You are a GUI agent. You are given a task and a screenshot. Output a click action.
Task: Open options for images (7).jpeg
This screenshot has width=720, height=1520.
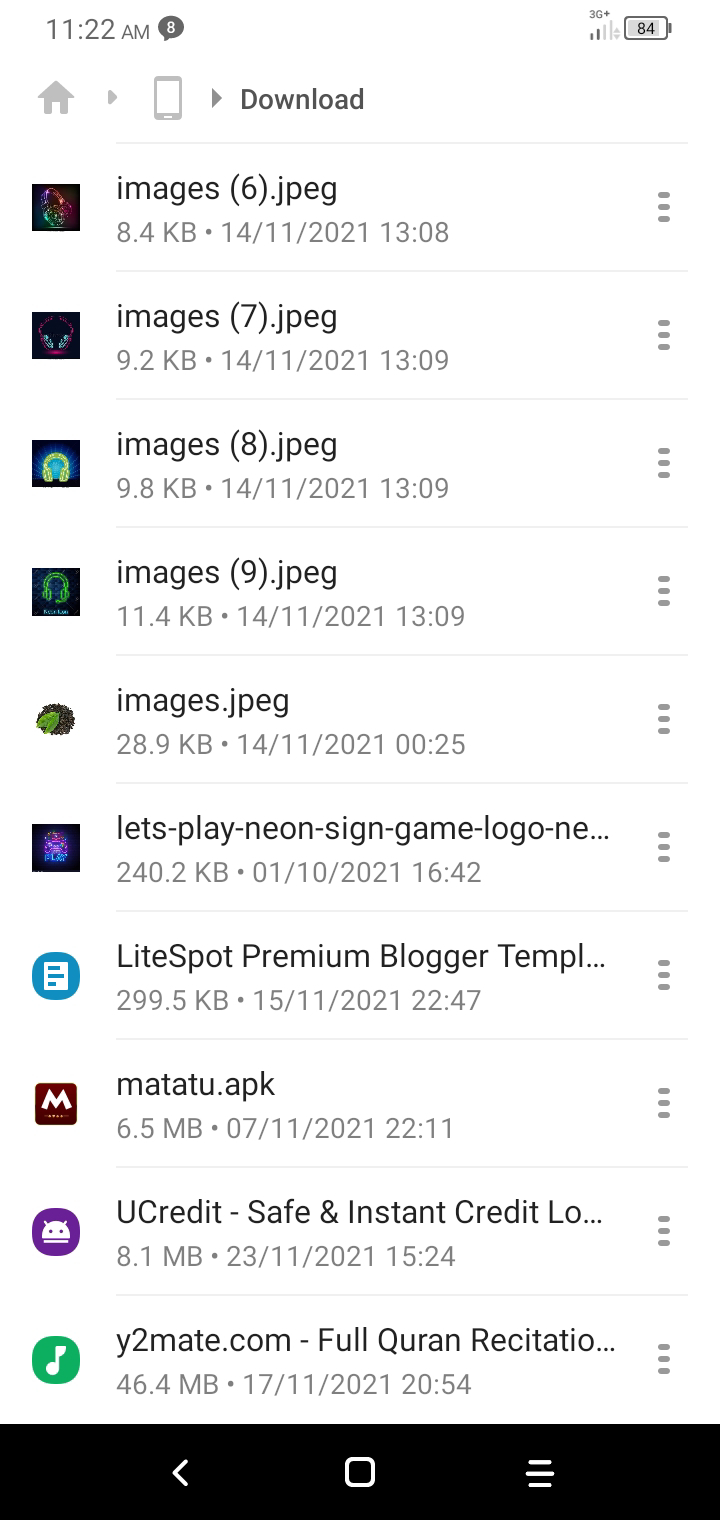(x=663, y=335)
